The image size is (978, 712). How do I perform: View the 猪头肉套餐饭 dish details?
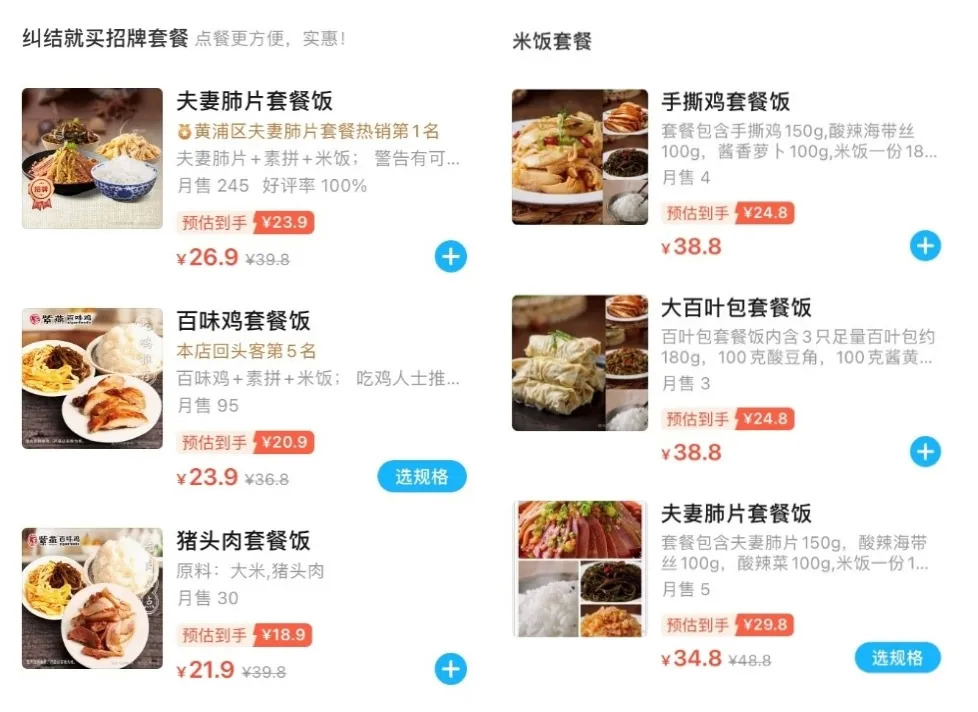[243, 541]
